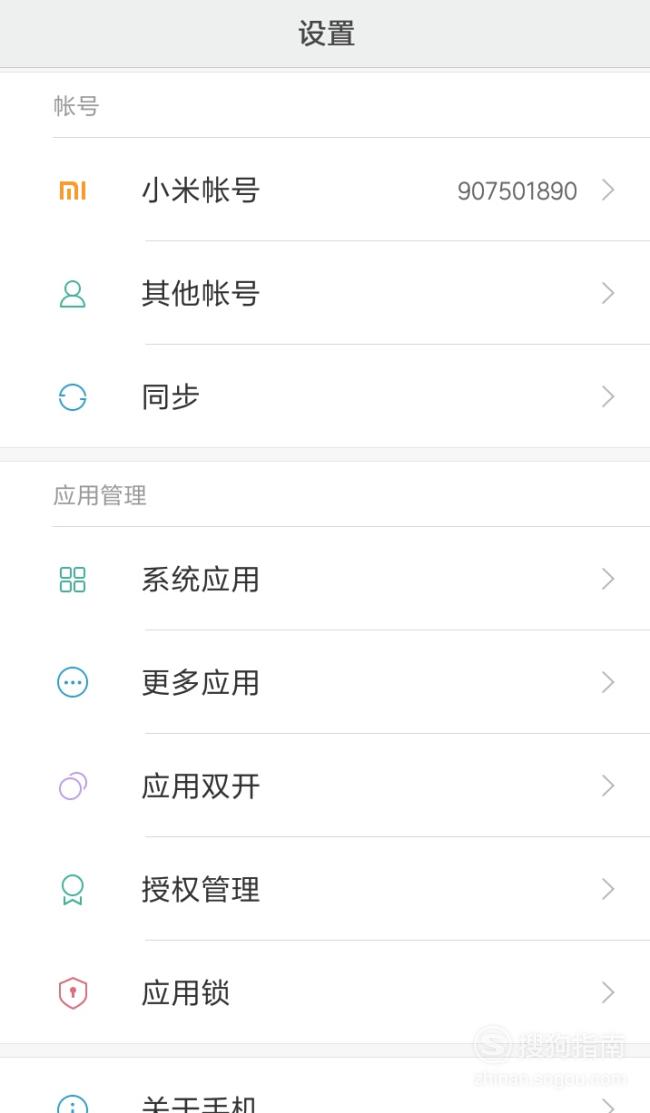The image size is (650, 1113).
Task: Open 系统应用 settings
Action: (x=325, y=579)
